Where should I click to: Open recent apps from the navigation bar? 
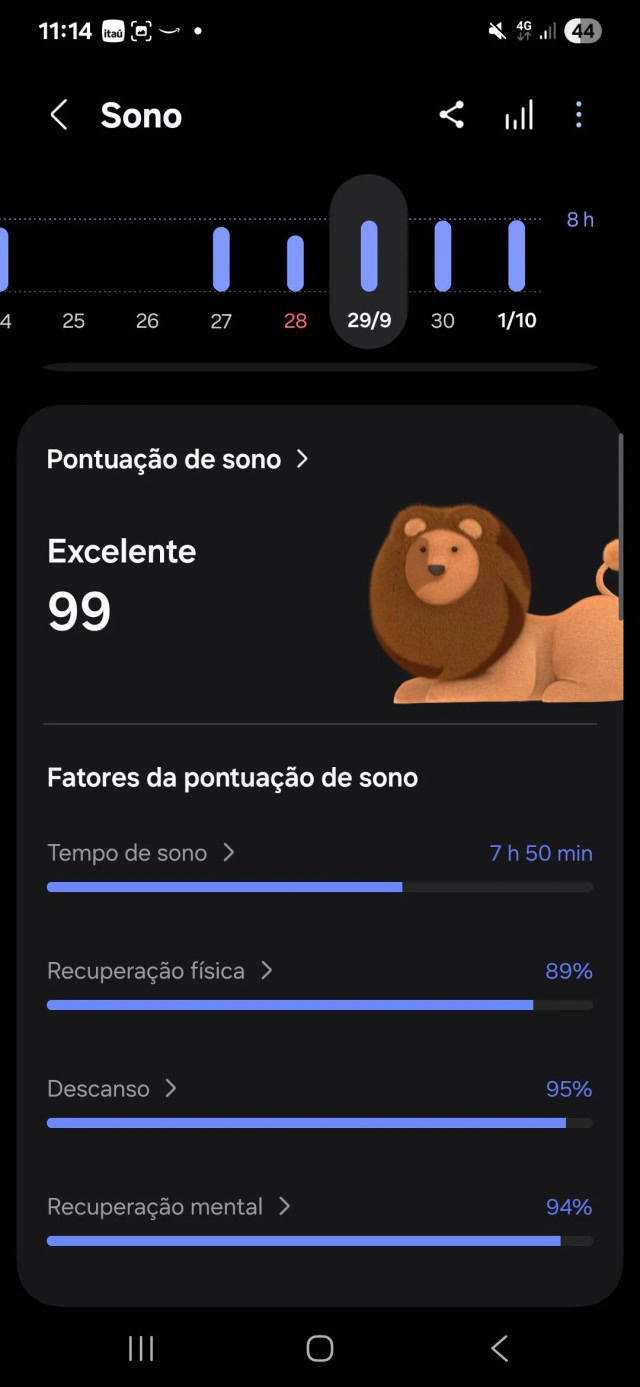tap(141, 1348)
